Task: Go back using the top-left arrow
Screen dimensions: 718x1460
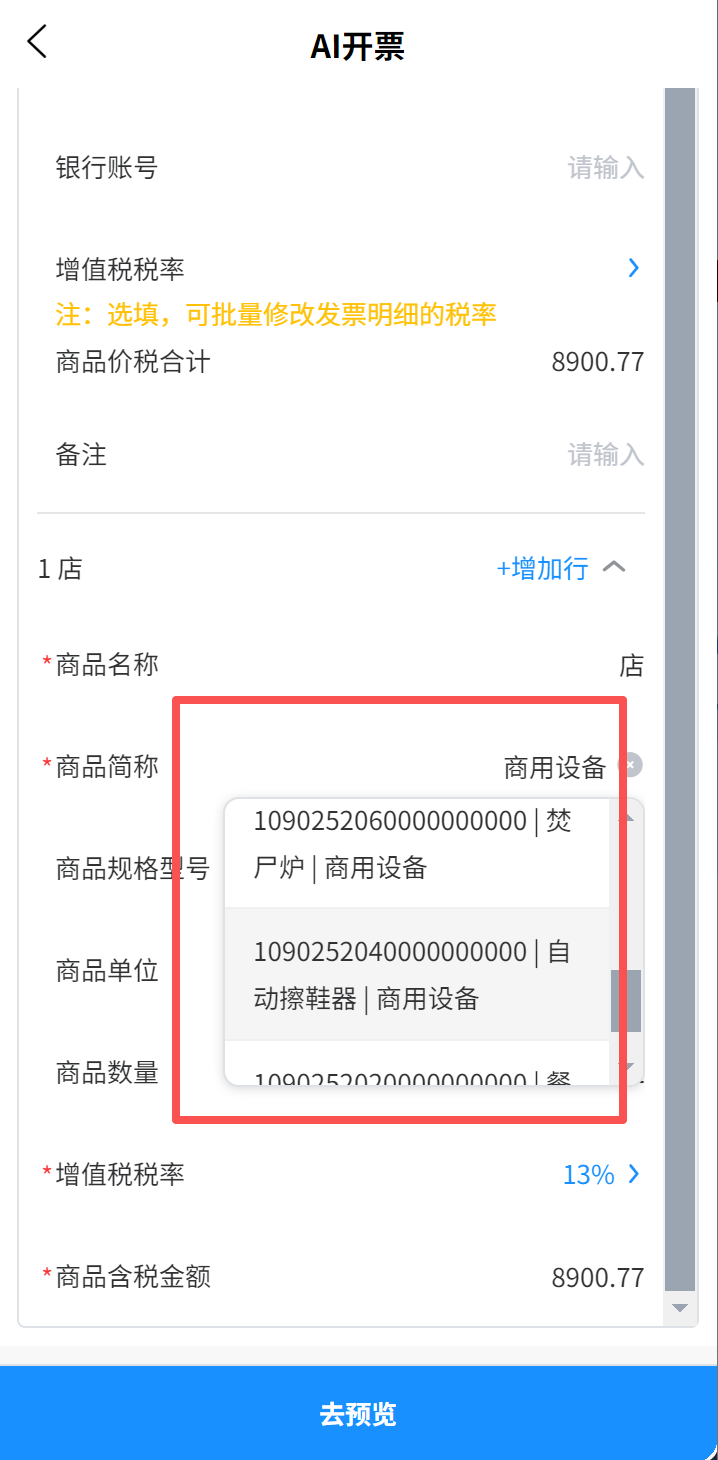Action: click(x=37, y=43)
